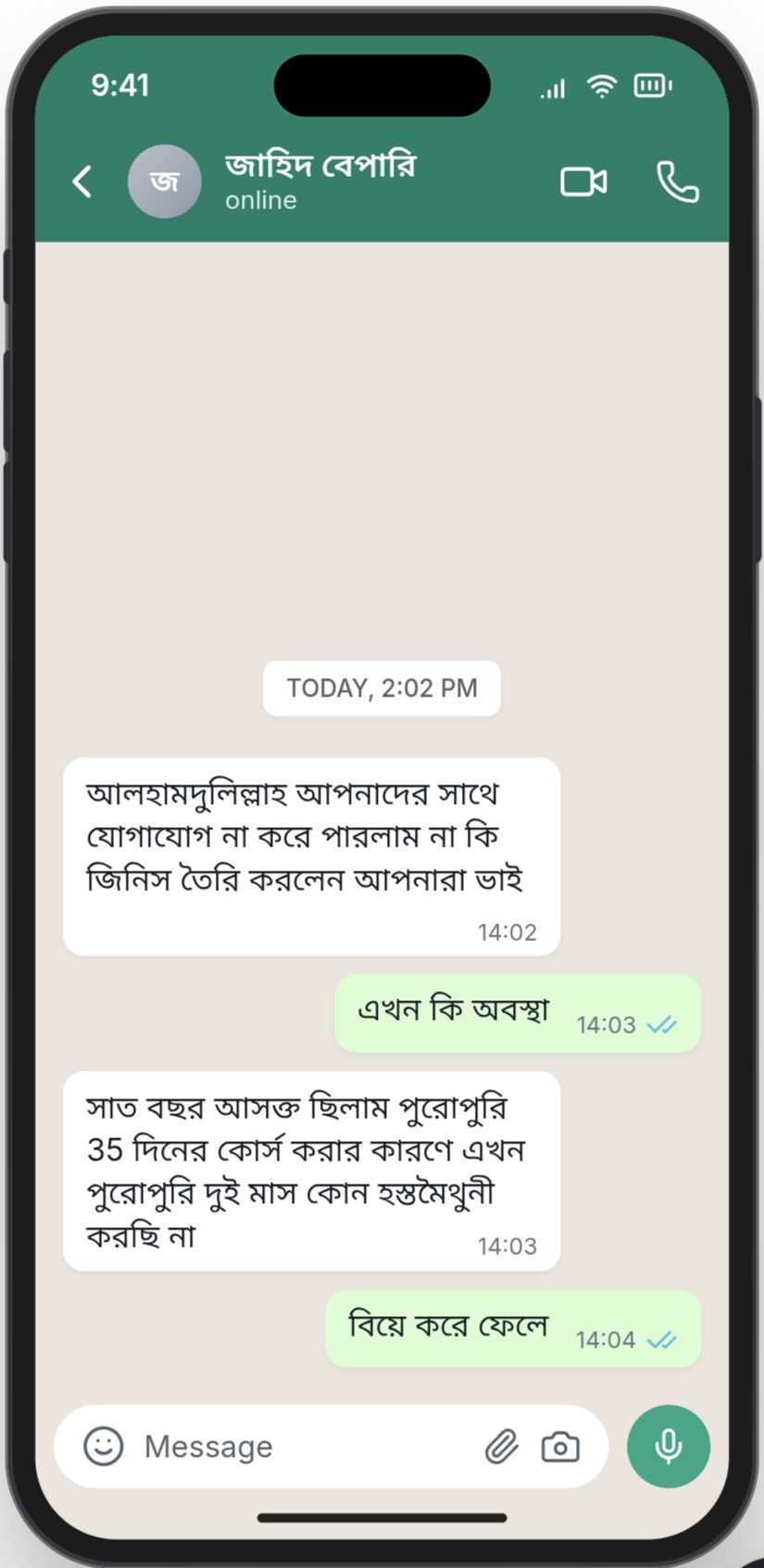Open the emoji picker
Image resolution: width=764 pixels, height=1568 pixels.
tap(103, 1446)
